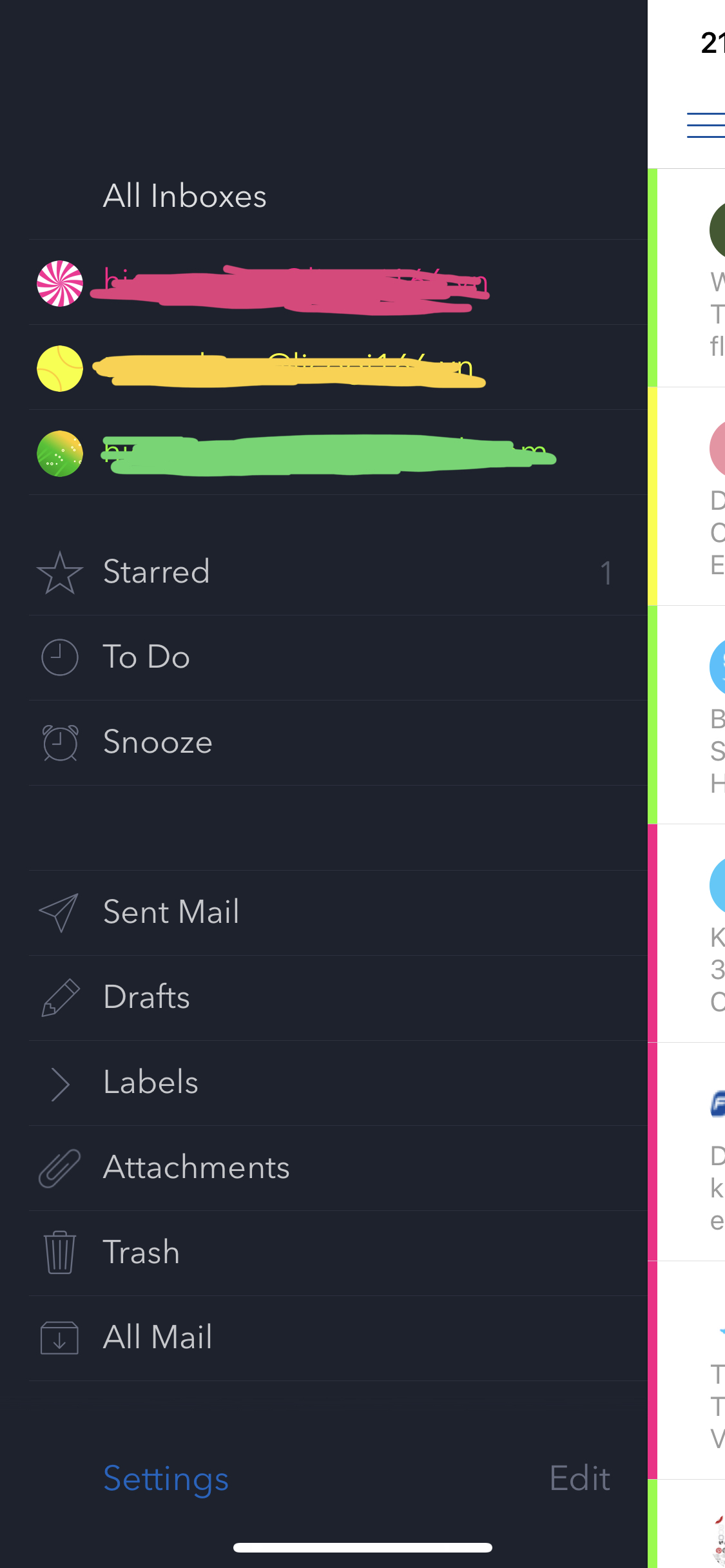The height and width of the screenshot is (1568, 725).
Task: Open All Mail
Action: 158,1338
